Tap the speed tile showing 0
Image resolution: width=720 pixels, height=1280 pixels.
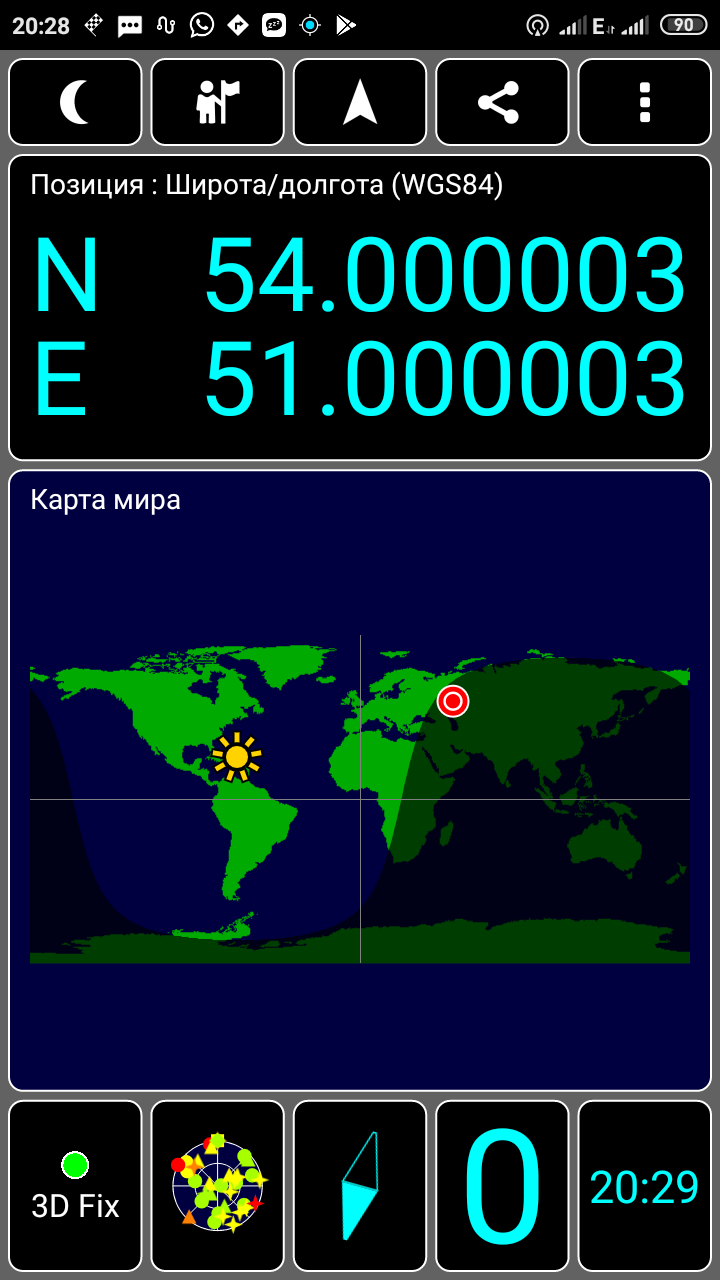click(x=502, y=1186)
